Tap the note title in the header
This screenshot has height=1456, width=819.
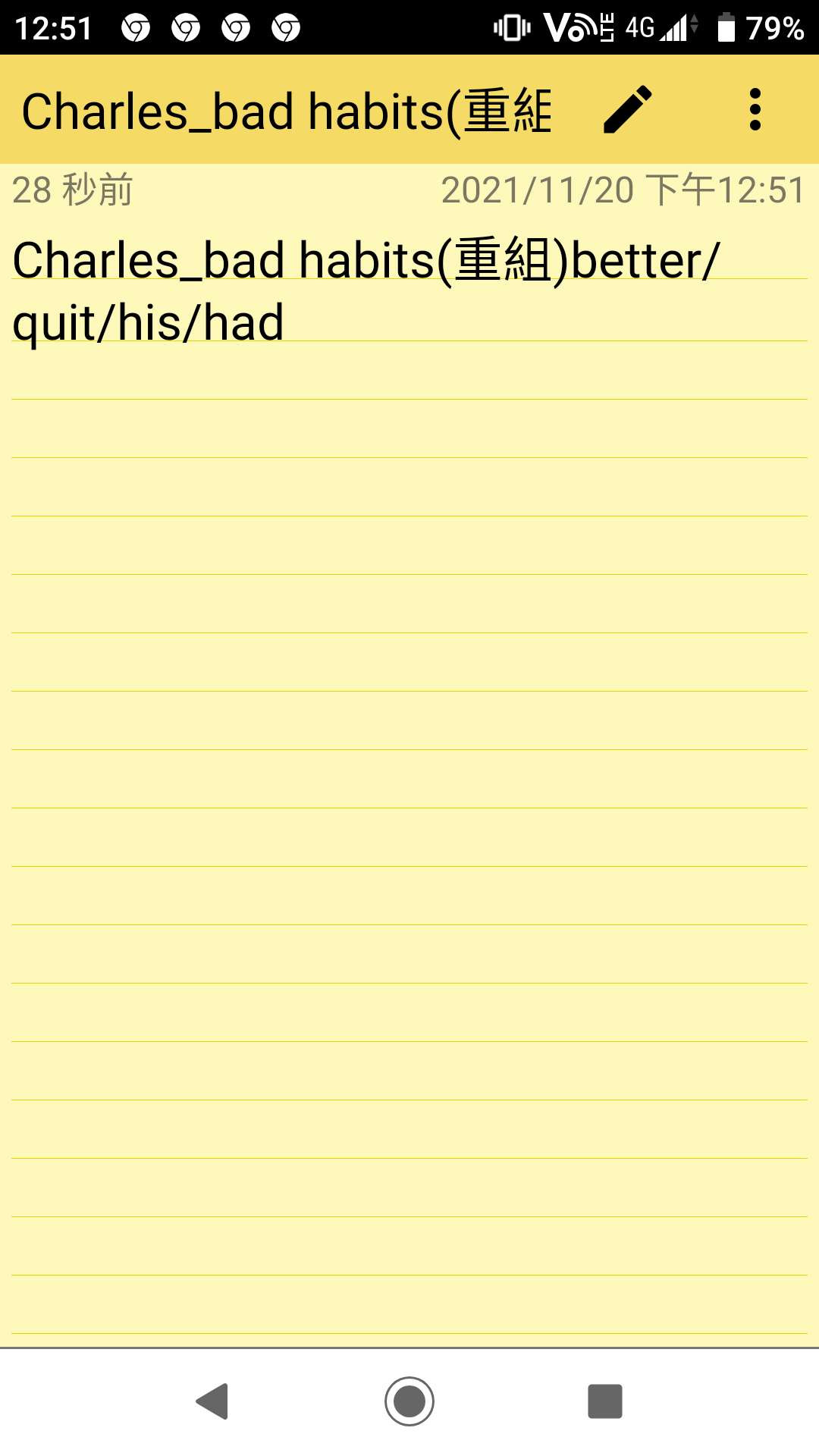point(287,111)
